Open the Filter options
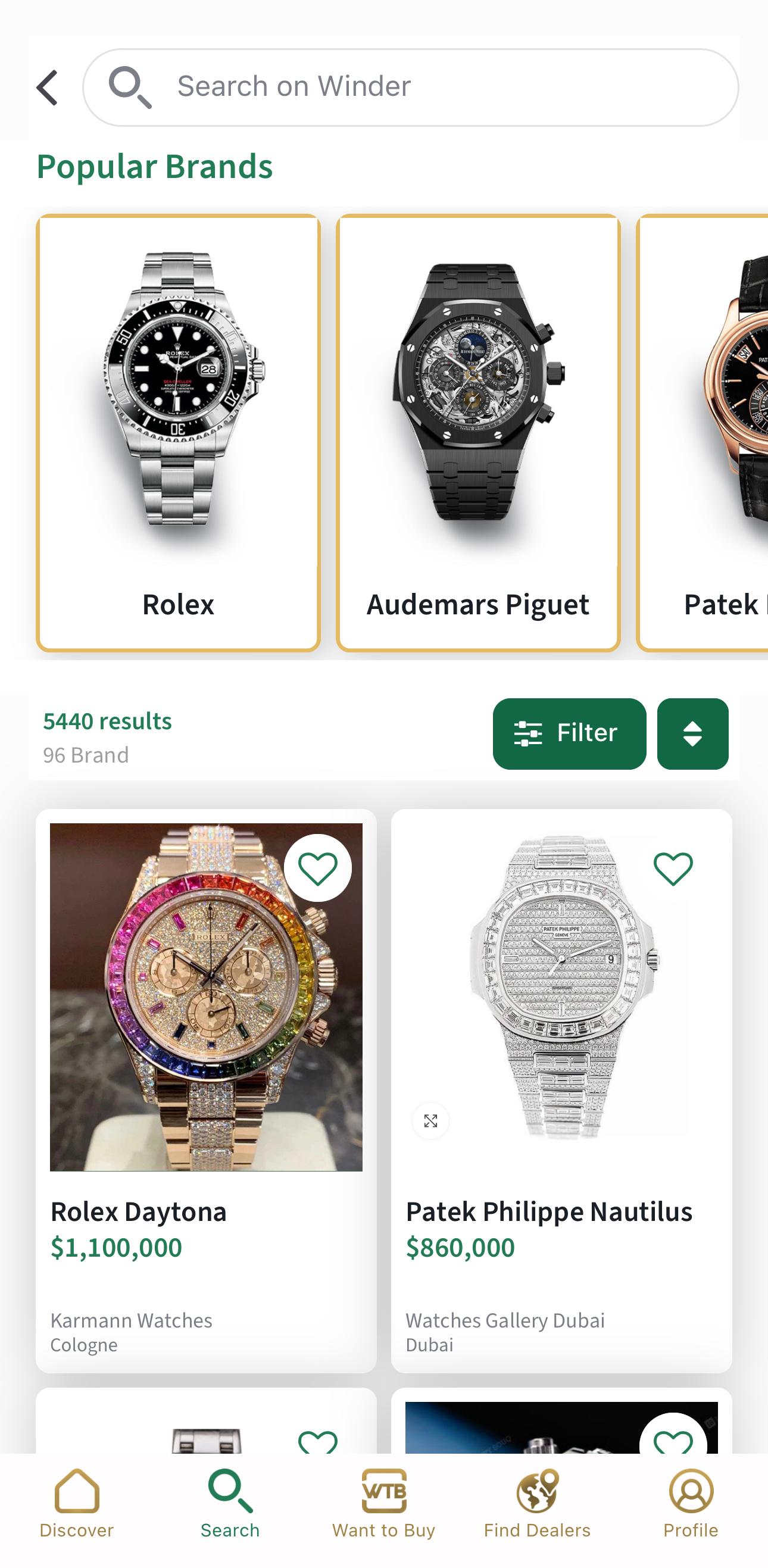The image size is (768, 1568). (x=569, y=733)
